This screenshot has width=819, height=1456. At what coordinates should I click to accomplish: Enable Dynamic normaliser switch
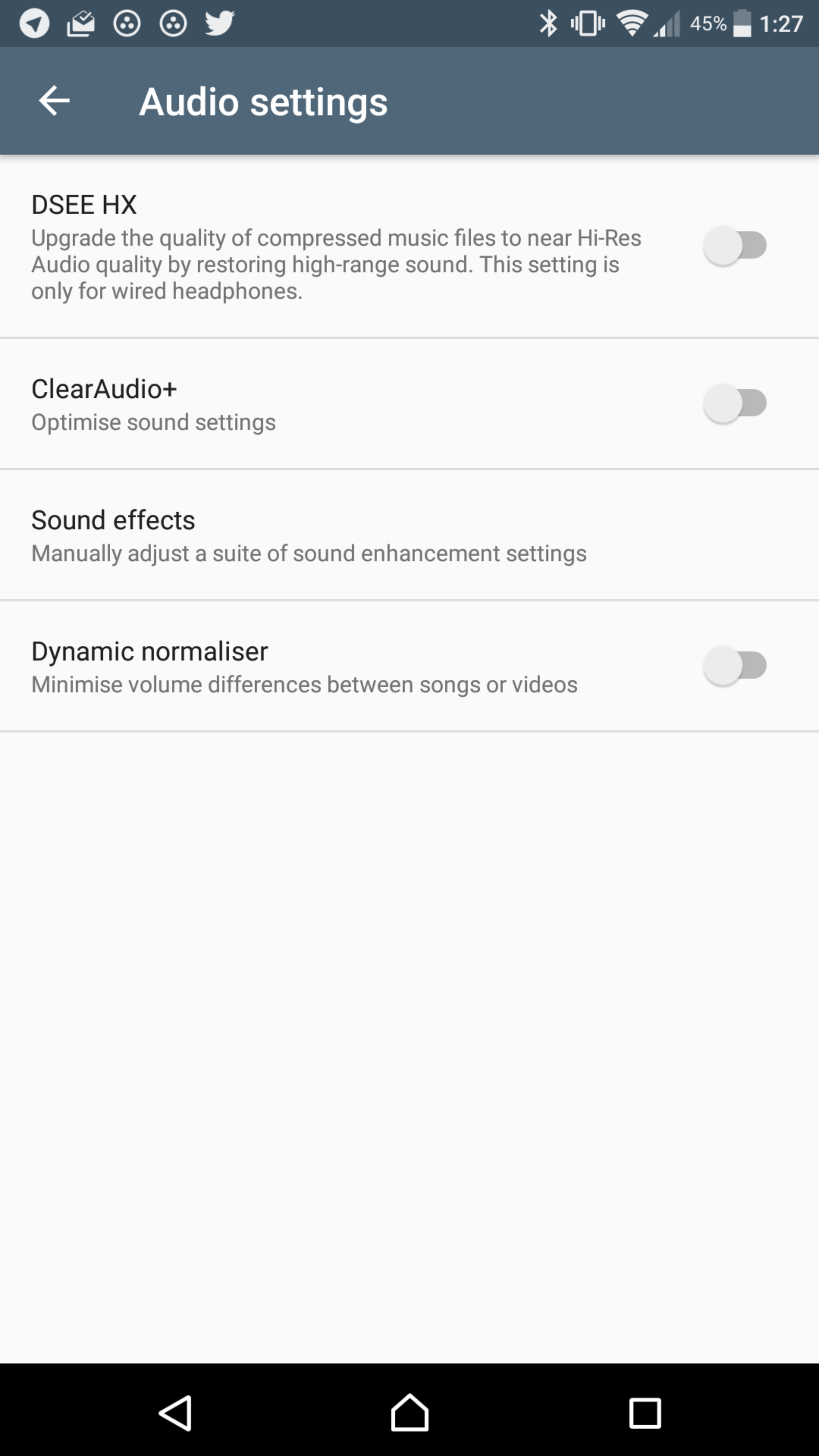point(734,666)
